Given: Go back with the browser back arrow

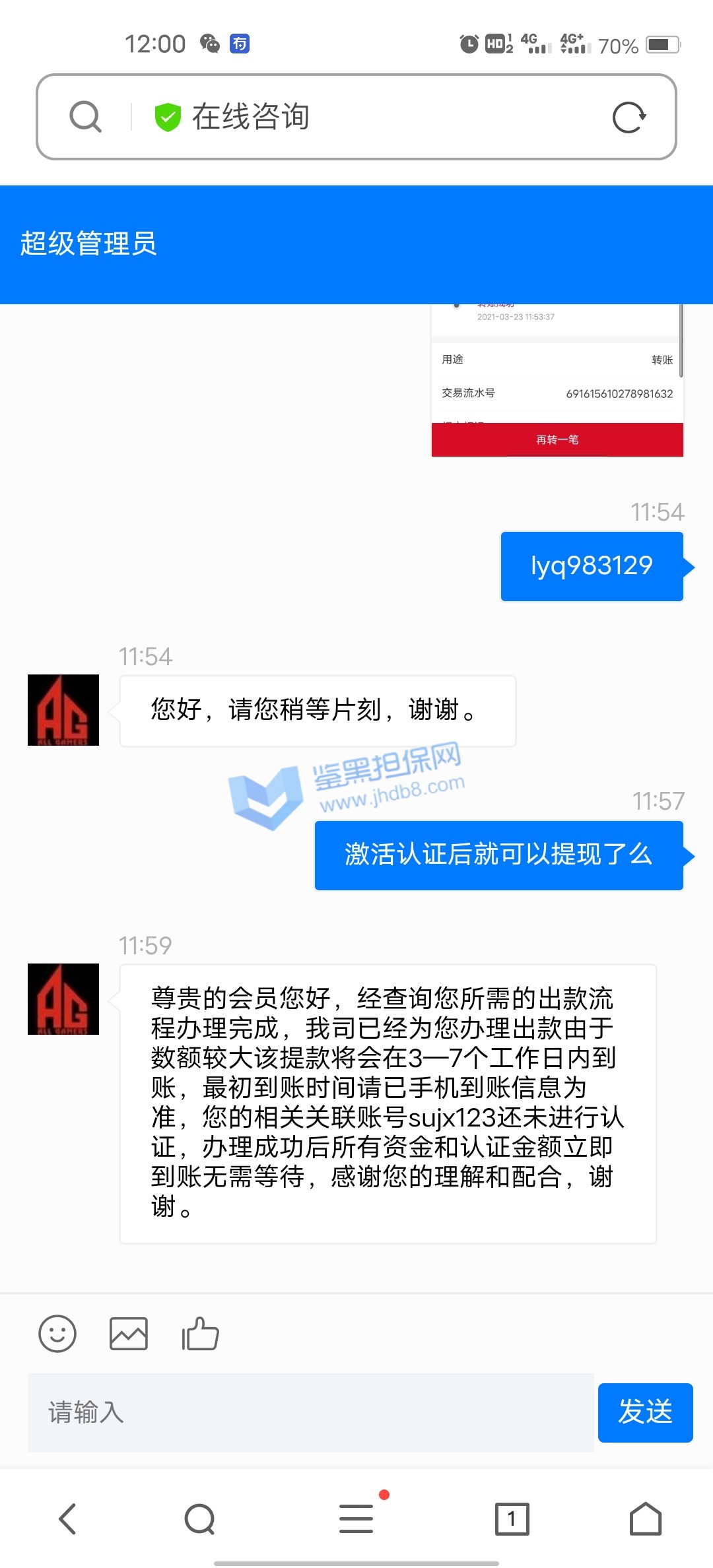Looking at the screenshot, I should pos(68,1519).
